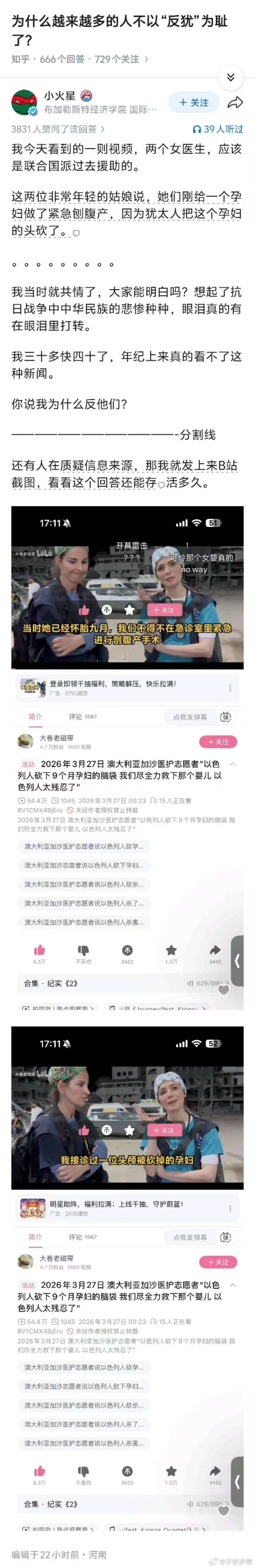Listen via 39人听过 audio button
The height and width of the screenshot is (1568, 255).
tap(217, 129)
